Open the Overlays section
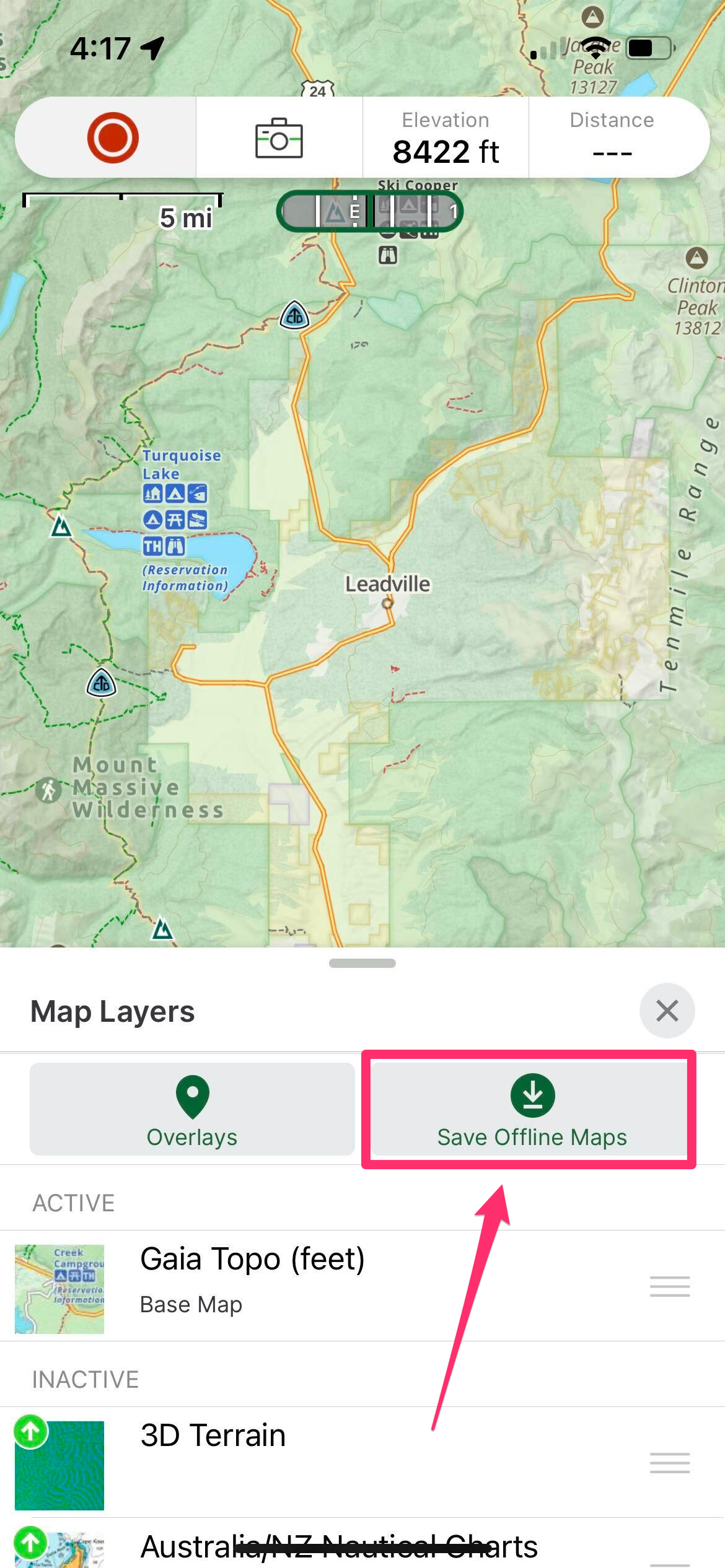This screenshot has width=725, height=1568. click(x=192, y=1110)
